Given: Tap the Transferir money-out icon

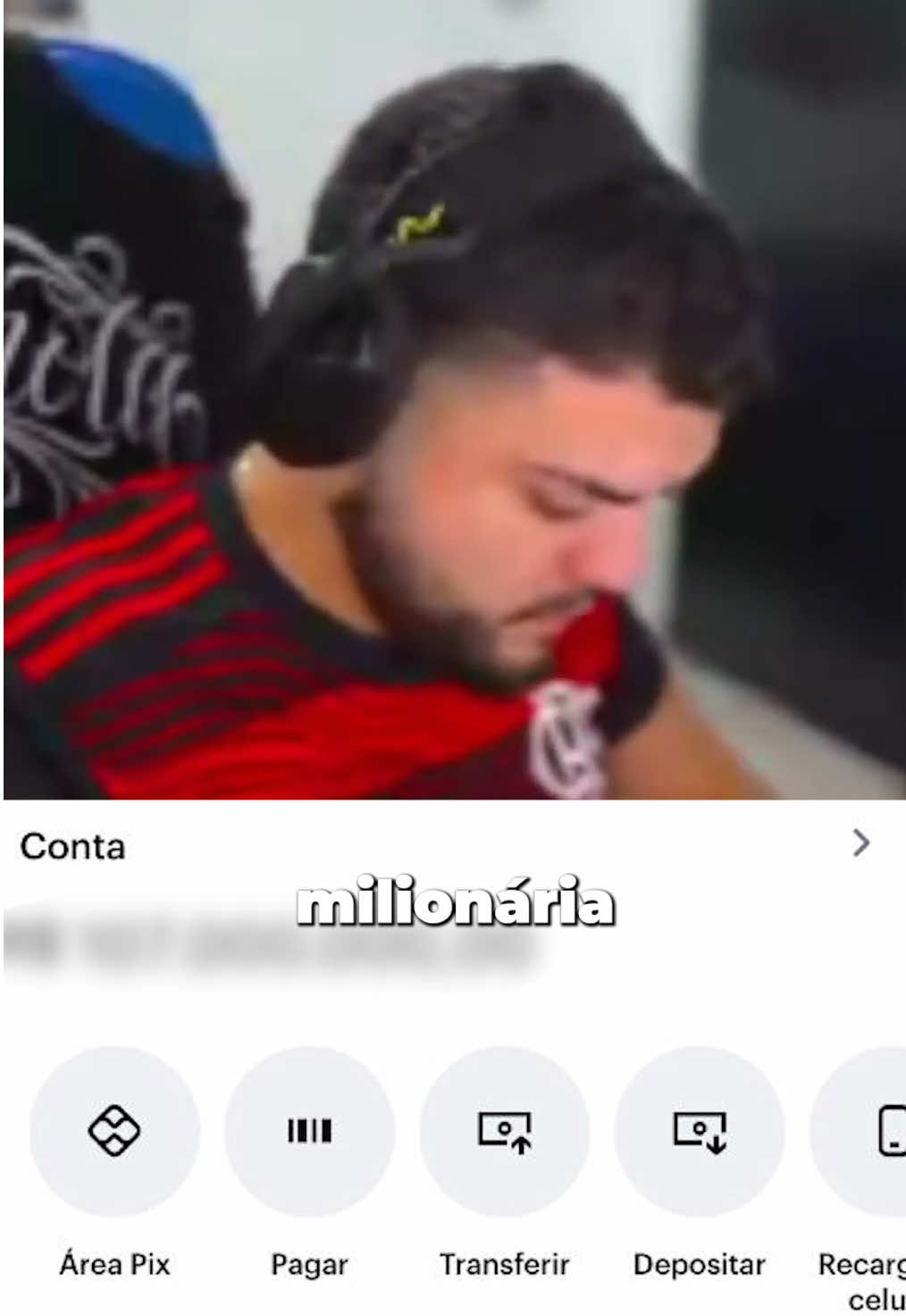Looking at the screenshot, I should [505, 1131].
